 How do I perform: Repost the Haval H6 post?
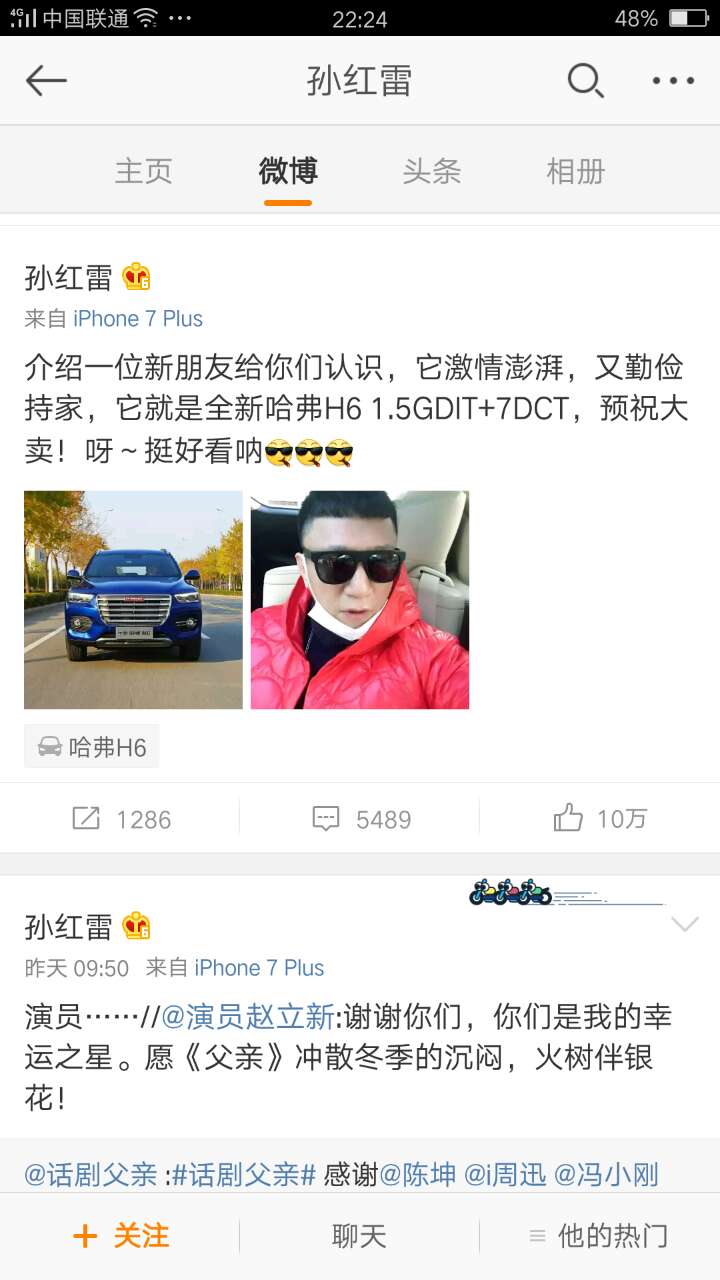coord(121,819)
